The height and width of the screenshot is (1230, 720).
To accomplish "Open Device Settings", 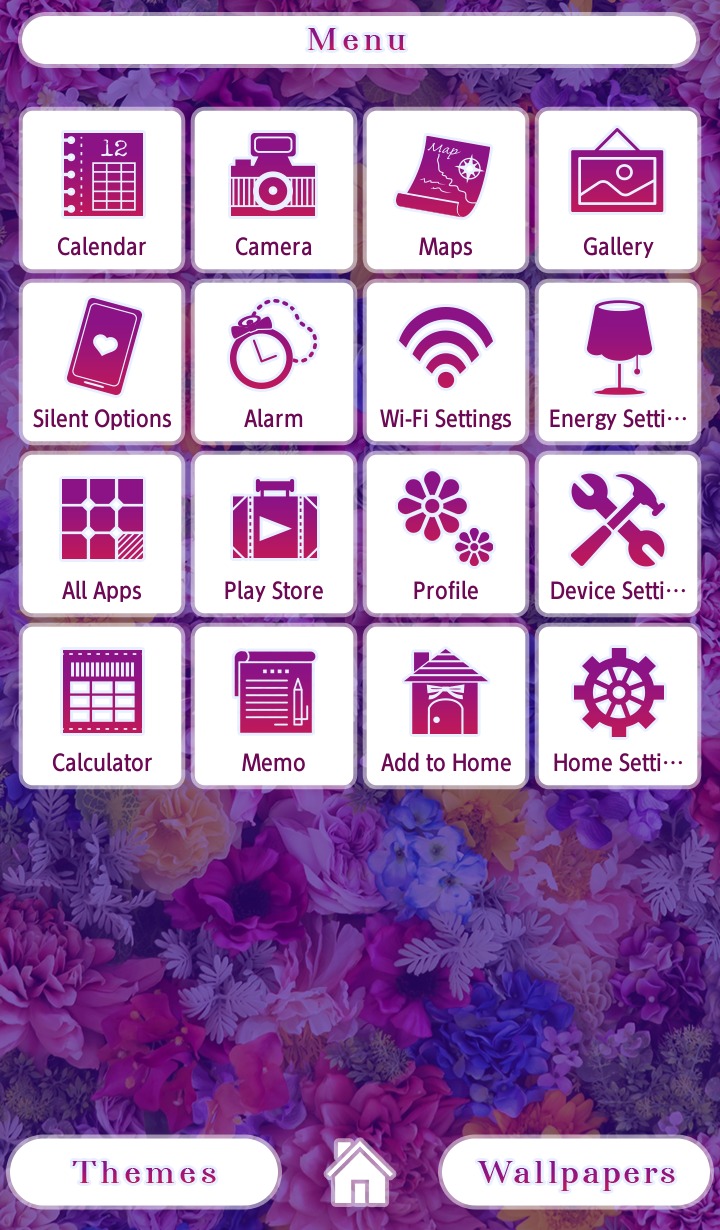I will coord(618,534).
